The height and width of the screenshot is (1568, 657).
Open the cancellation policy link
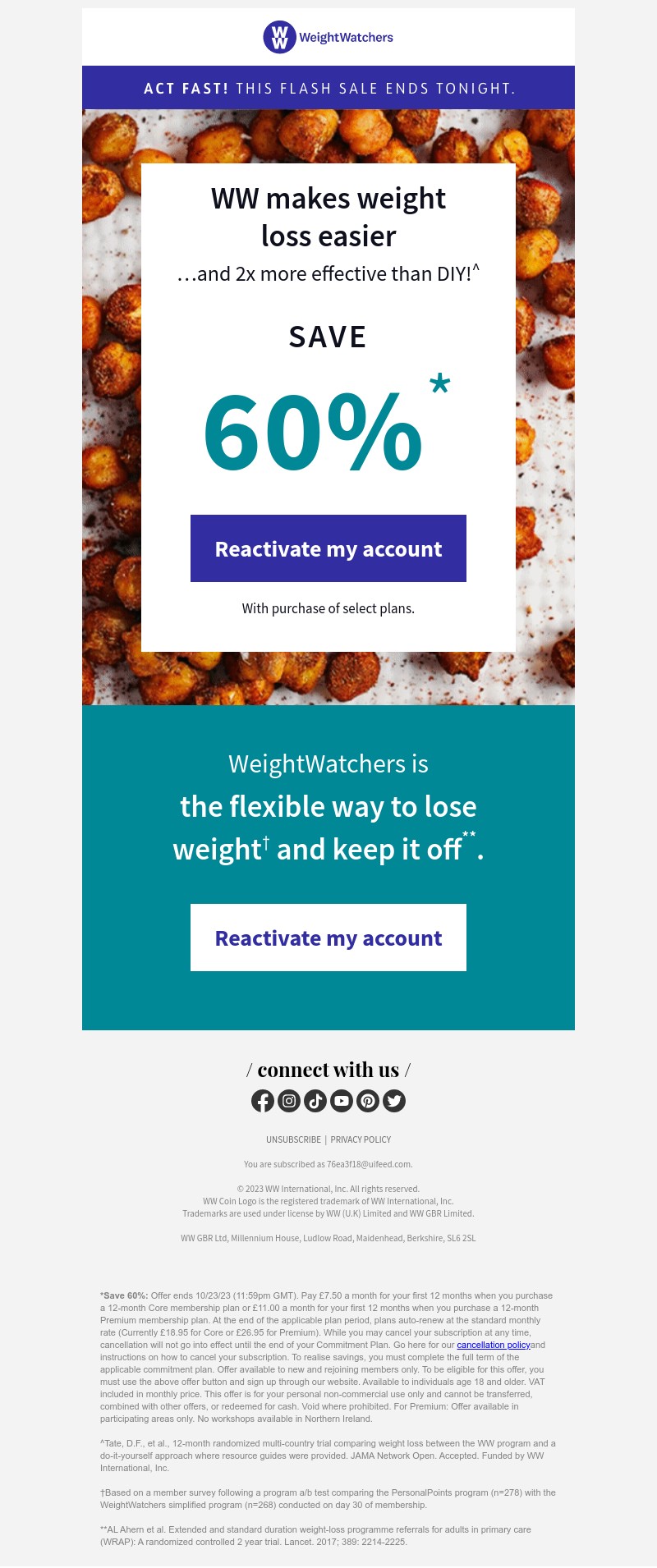point(493,1345)
